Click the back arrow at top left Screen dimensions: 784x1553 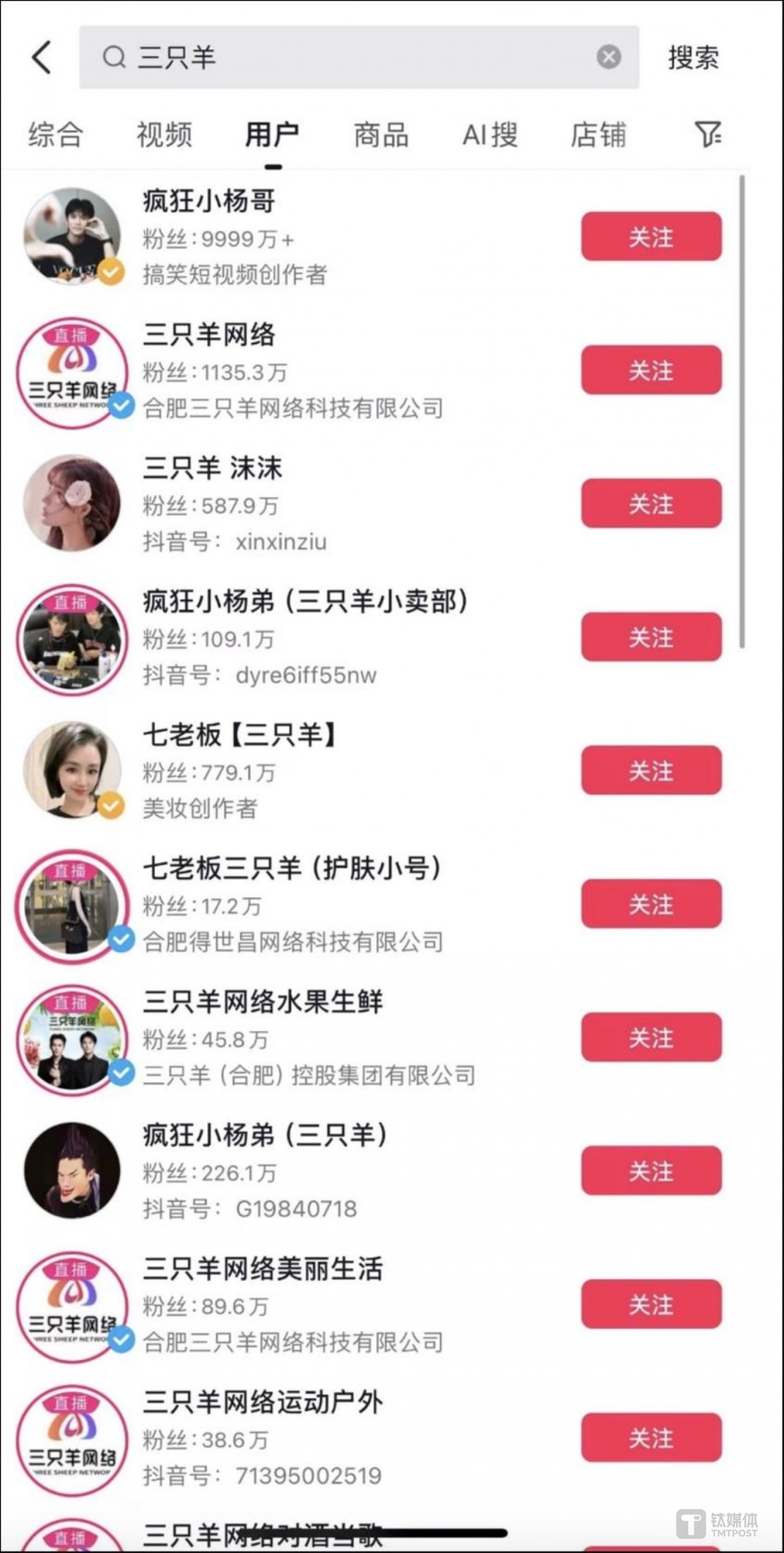(40, 58)
